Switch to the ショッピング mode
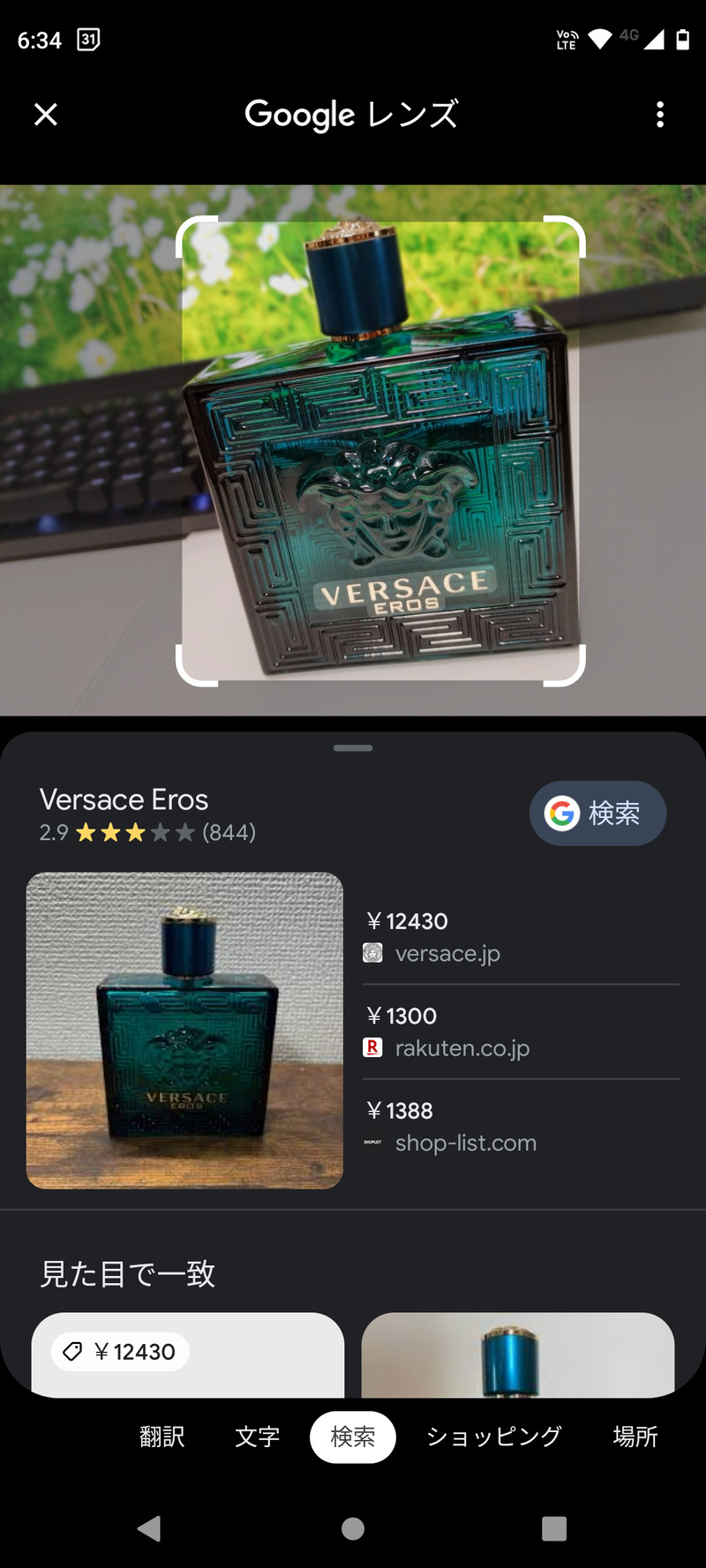The image size is (706, 1568). pyautogui.click(x=493, y=1437)
